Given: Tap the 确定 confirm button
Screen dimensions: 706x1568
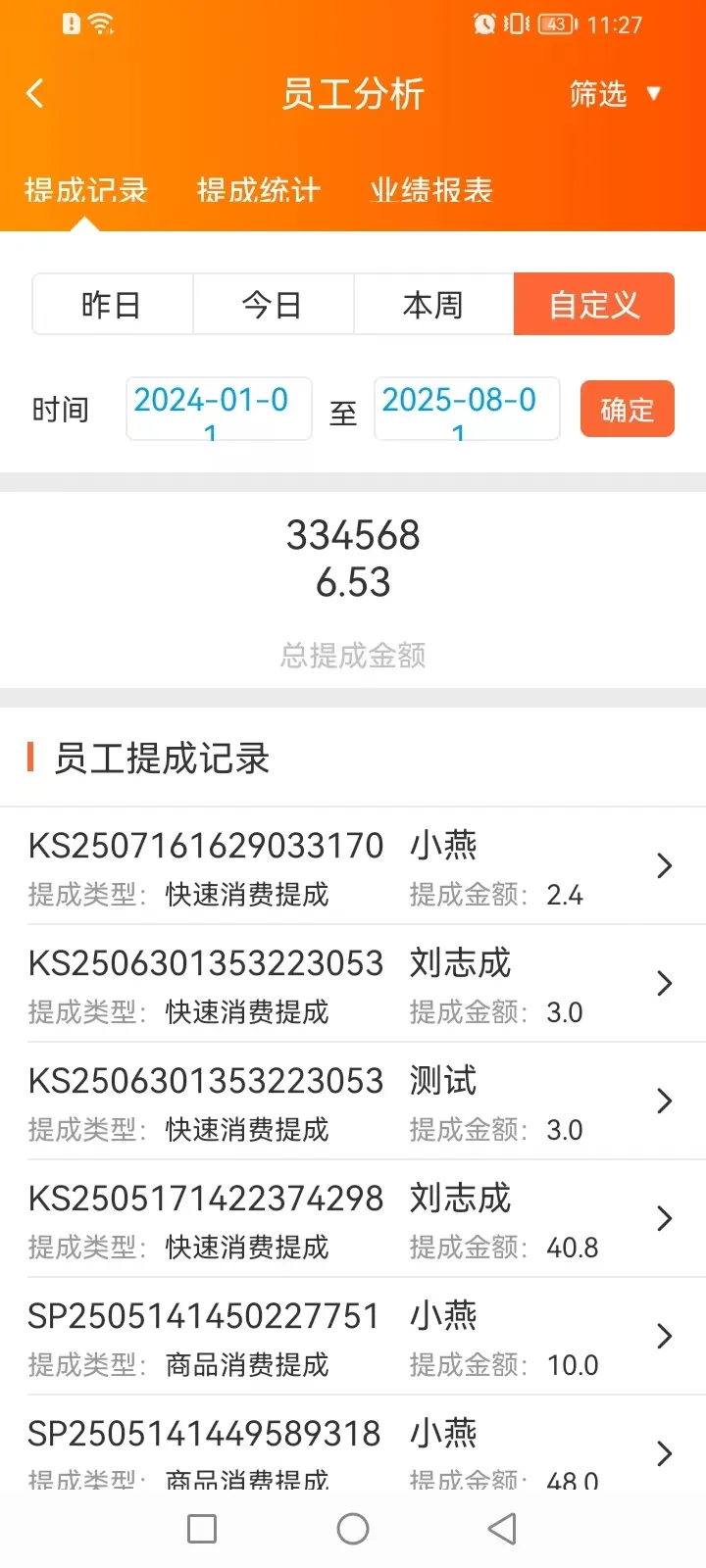Looking at the screenshot, I should (x=628, y=409).
